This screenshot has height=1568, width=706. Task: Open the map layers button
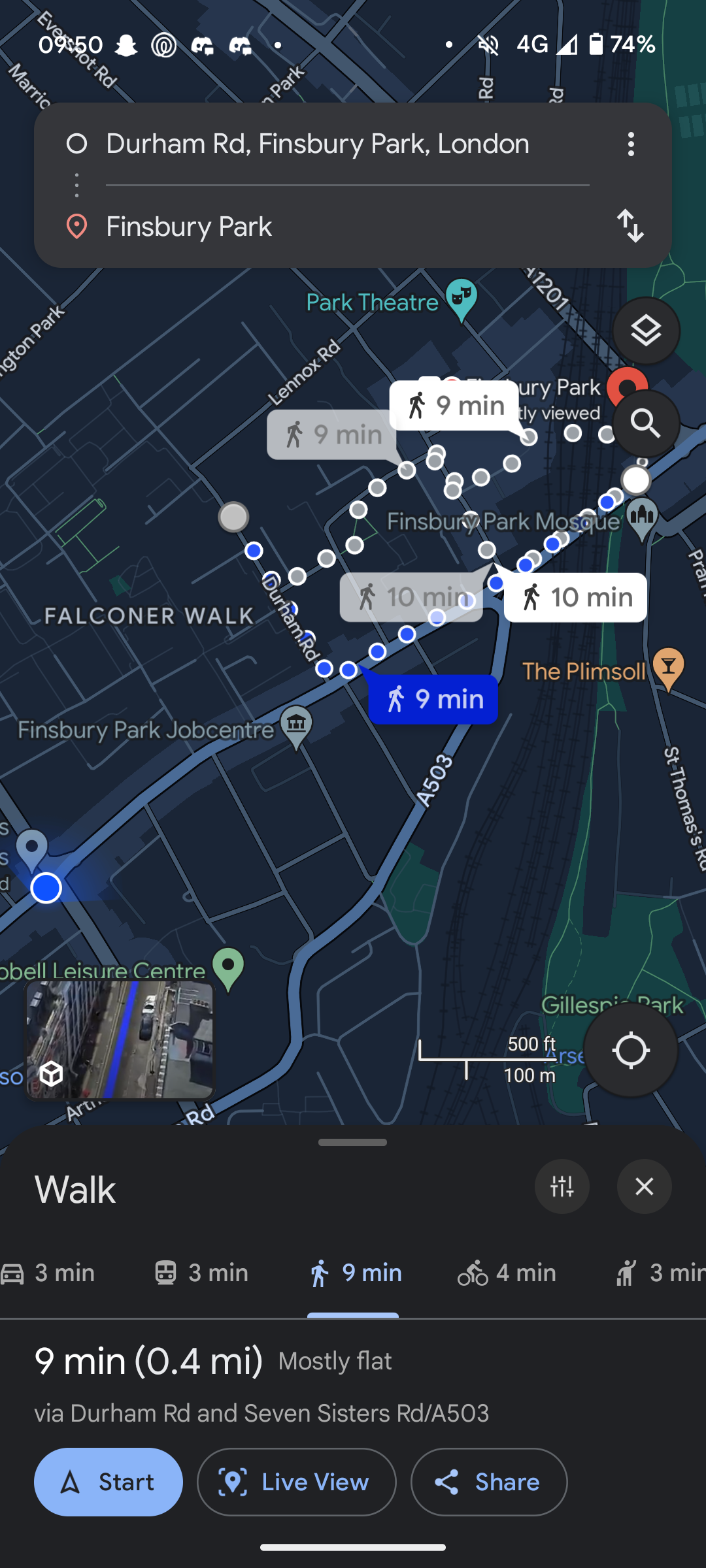pyautogui.click(x=646, y=331)
